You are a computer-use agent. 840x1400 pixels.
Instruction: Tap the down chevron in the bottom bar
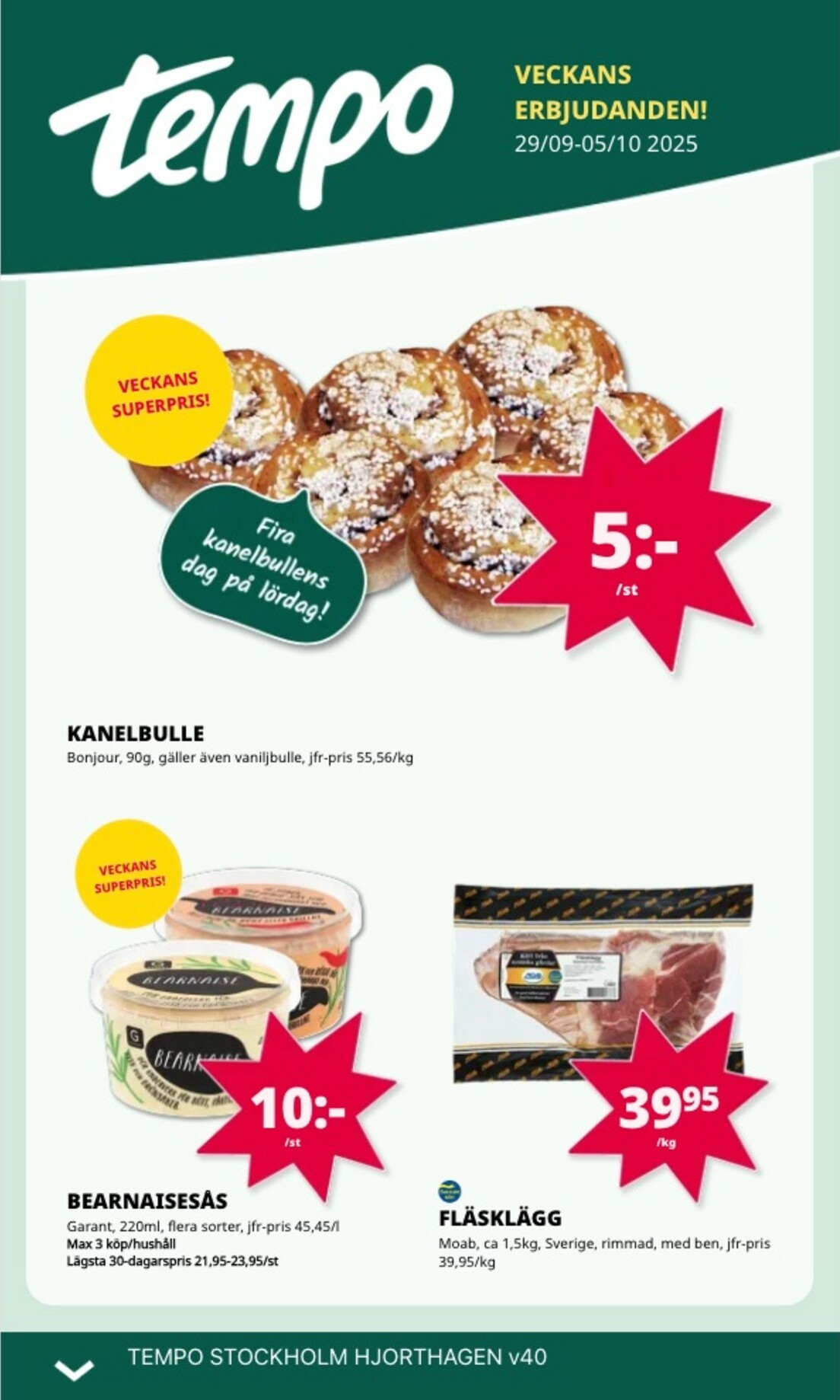(75, 1370)
